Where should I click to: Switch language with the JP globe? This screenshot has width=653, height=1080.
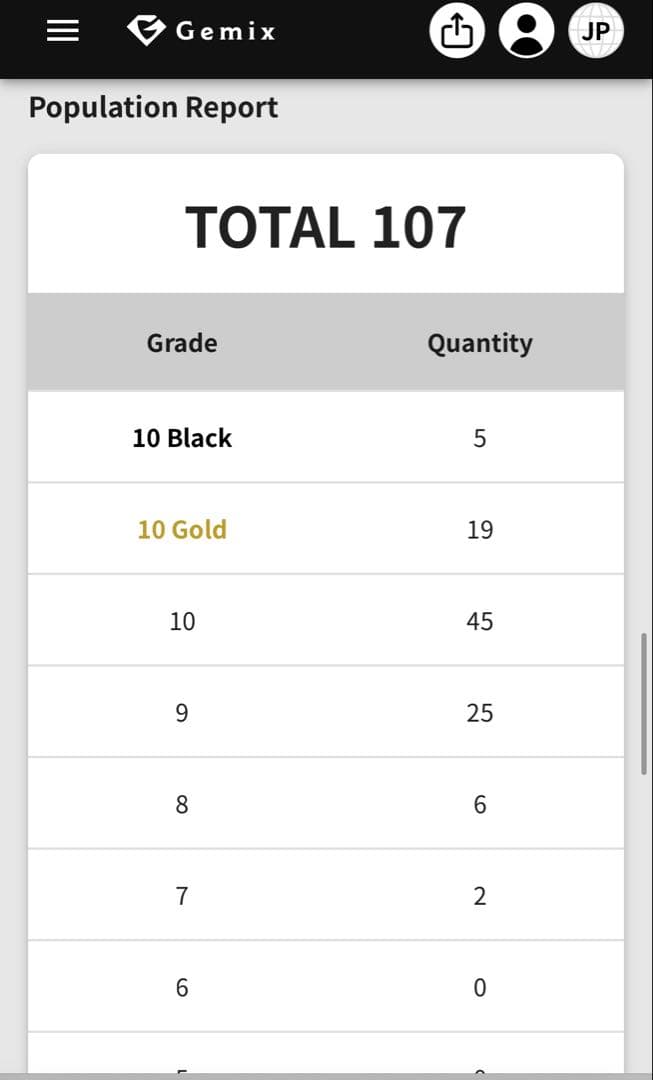pyautogui.click(x=596, y=31)
